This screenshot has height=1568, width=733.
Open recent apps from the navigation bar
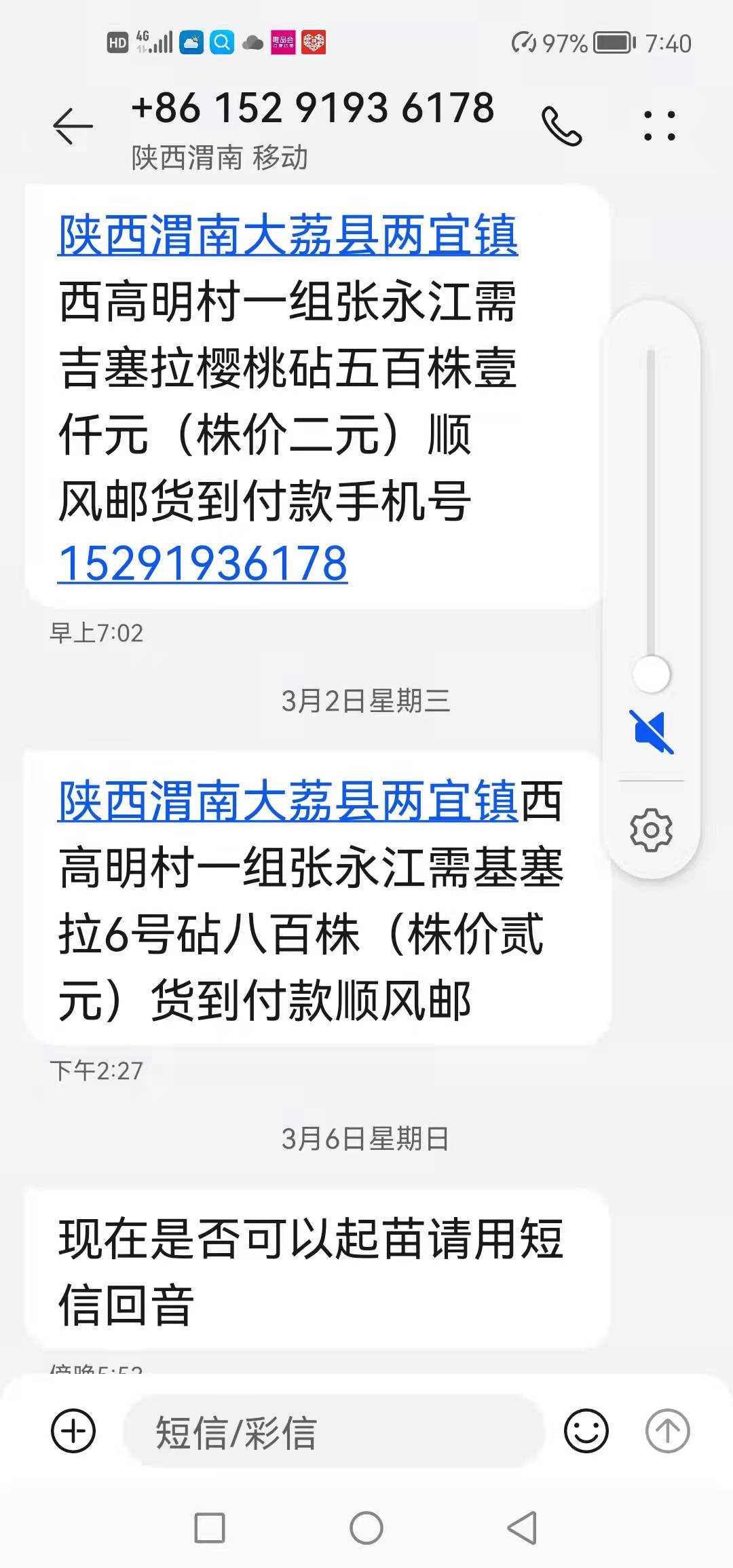point(210,1528)
